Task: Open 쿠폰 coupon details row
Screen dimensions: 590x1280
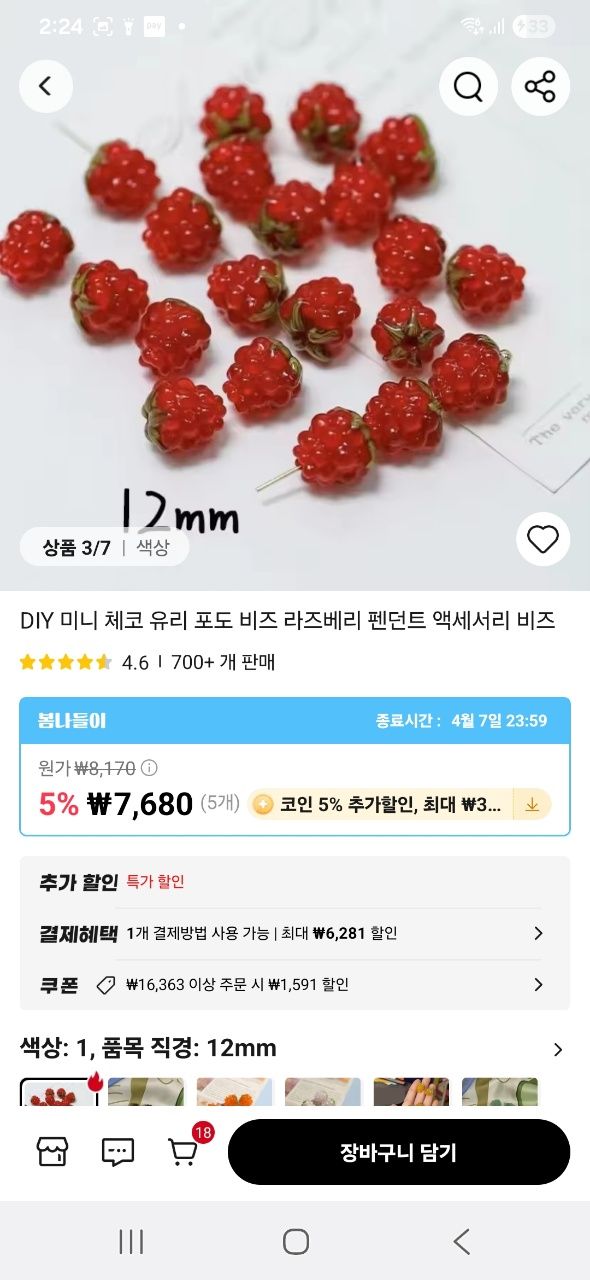Action: (x=290, y=985)
